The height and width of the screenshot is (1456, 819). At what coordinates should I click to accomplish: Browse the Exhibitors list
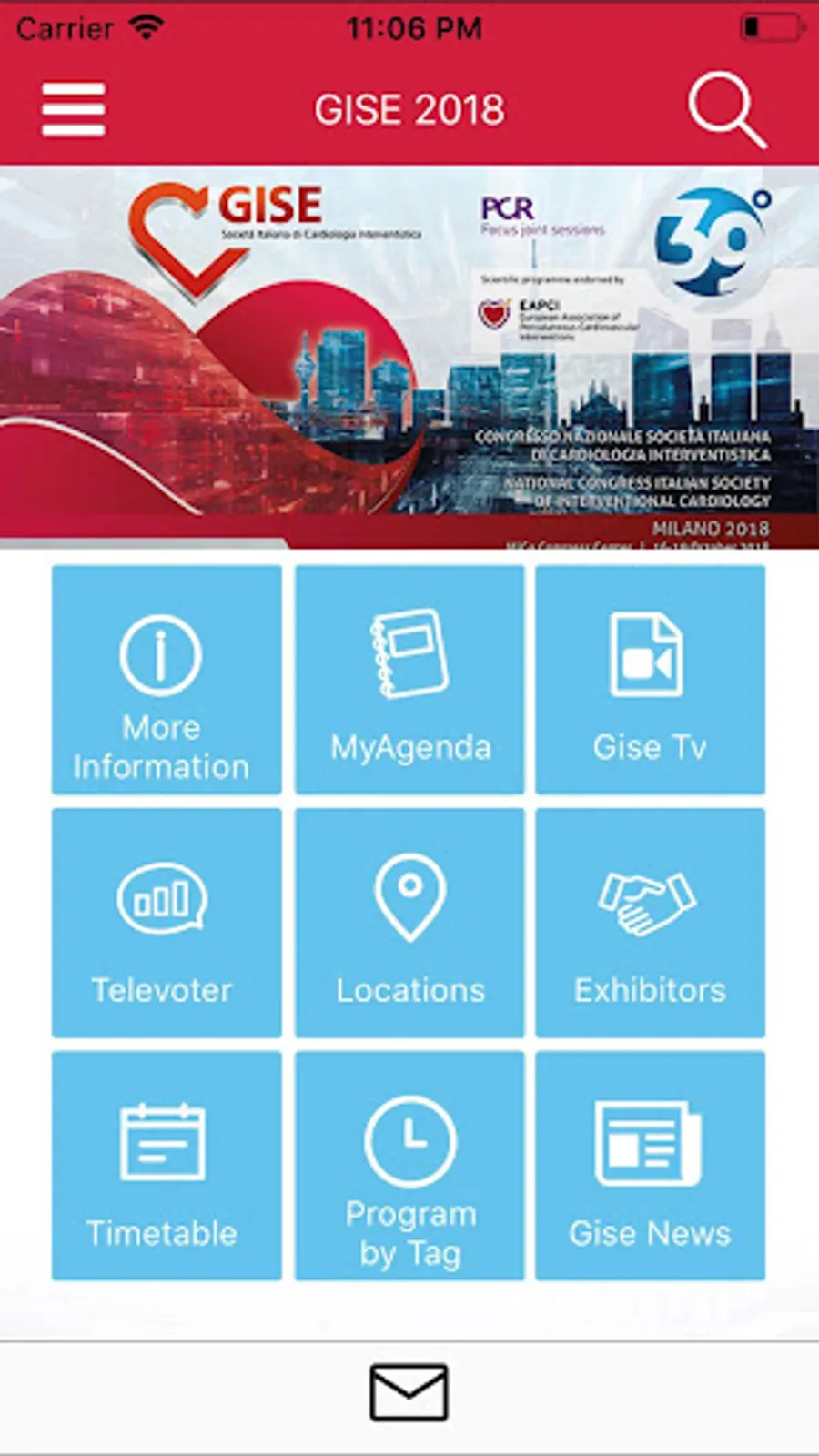pyautogui.click(x=650, y=923)
